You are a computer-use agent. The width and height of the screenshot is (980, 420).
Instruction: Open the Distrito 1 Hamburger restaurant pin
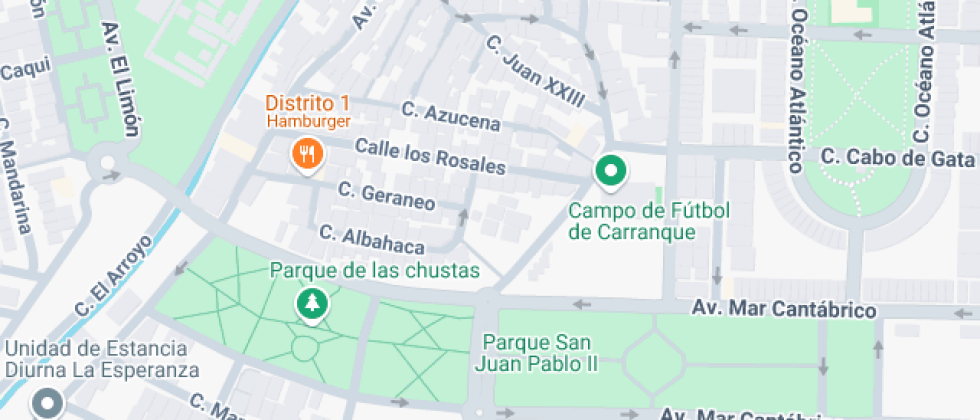point(306,155)
